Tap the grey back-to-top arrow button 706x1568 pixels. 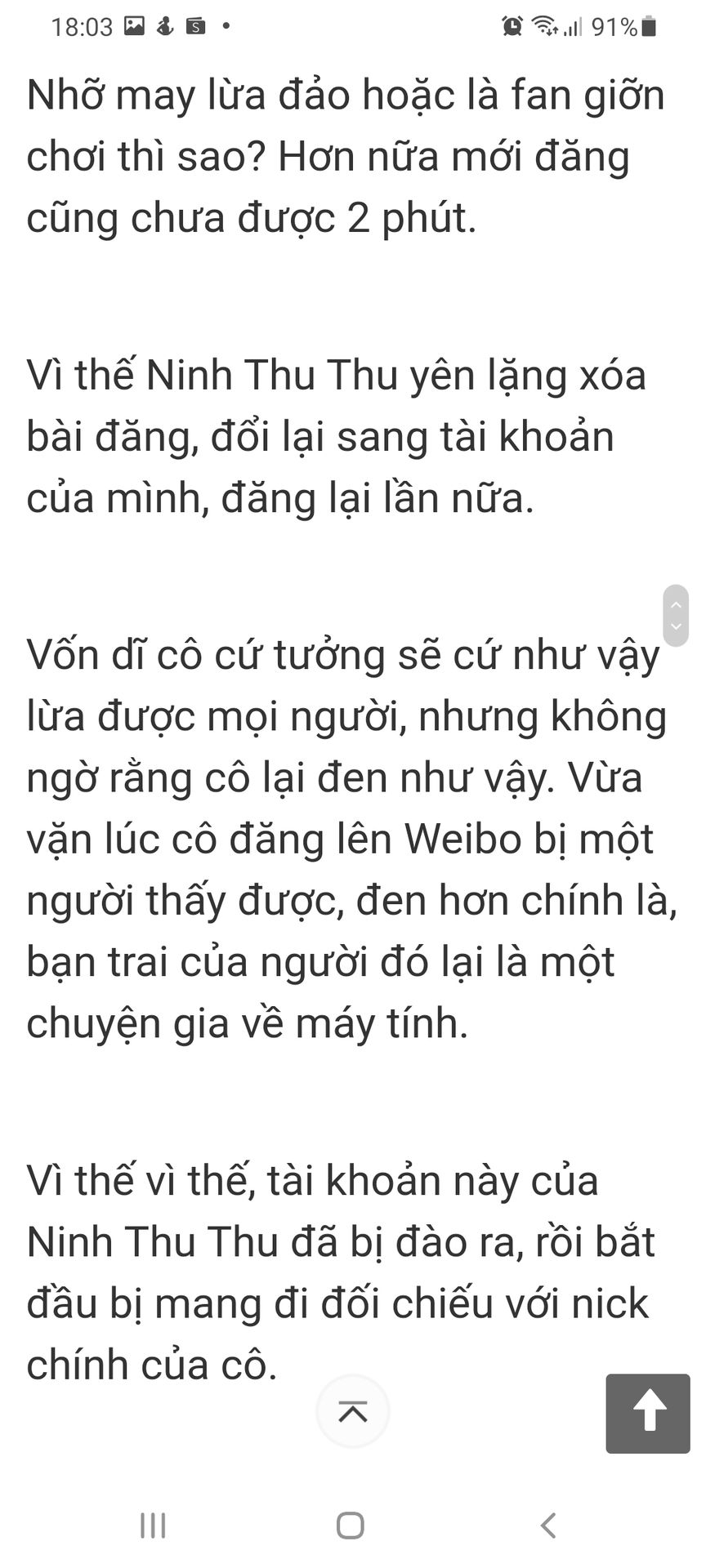click(x=648, y=1414)
